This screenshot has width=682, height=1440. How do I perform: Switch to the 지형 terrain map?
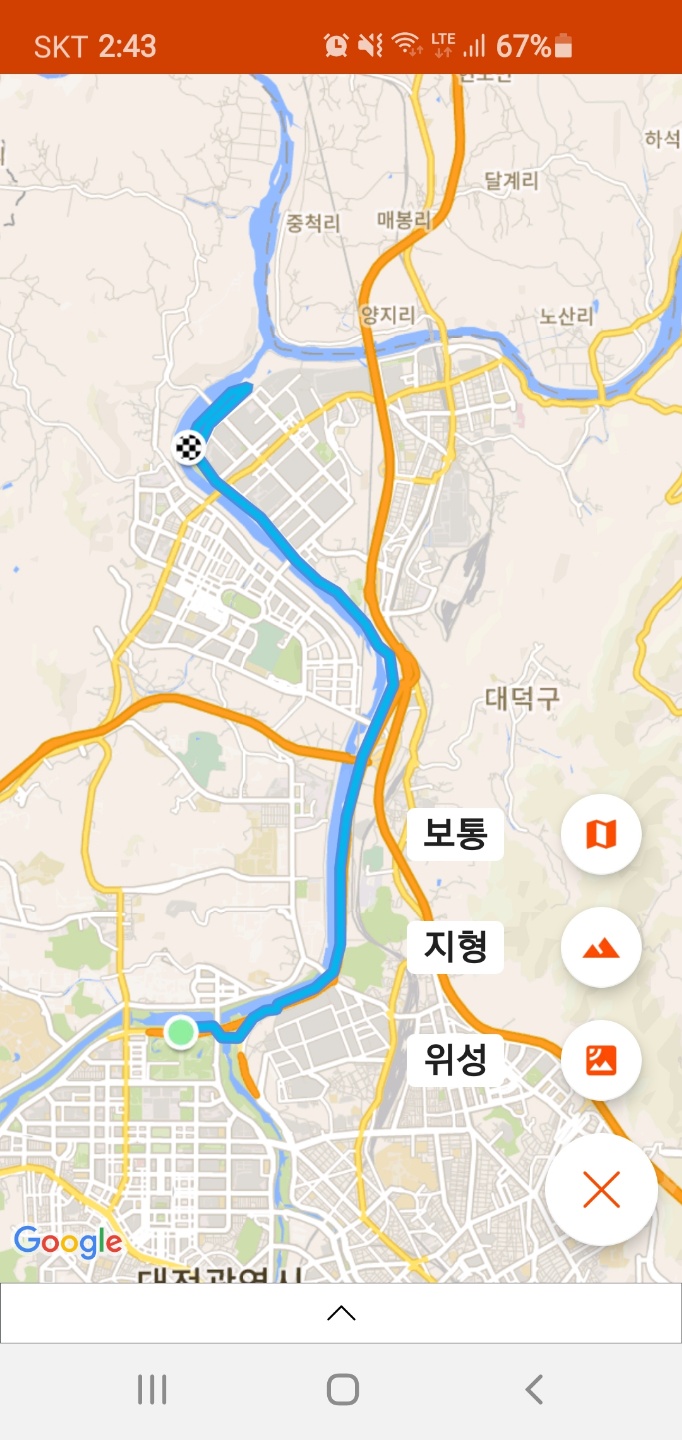[600, 947]
